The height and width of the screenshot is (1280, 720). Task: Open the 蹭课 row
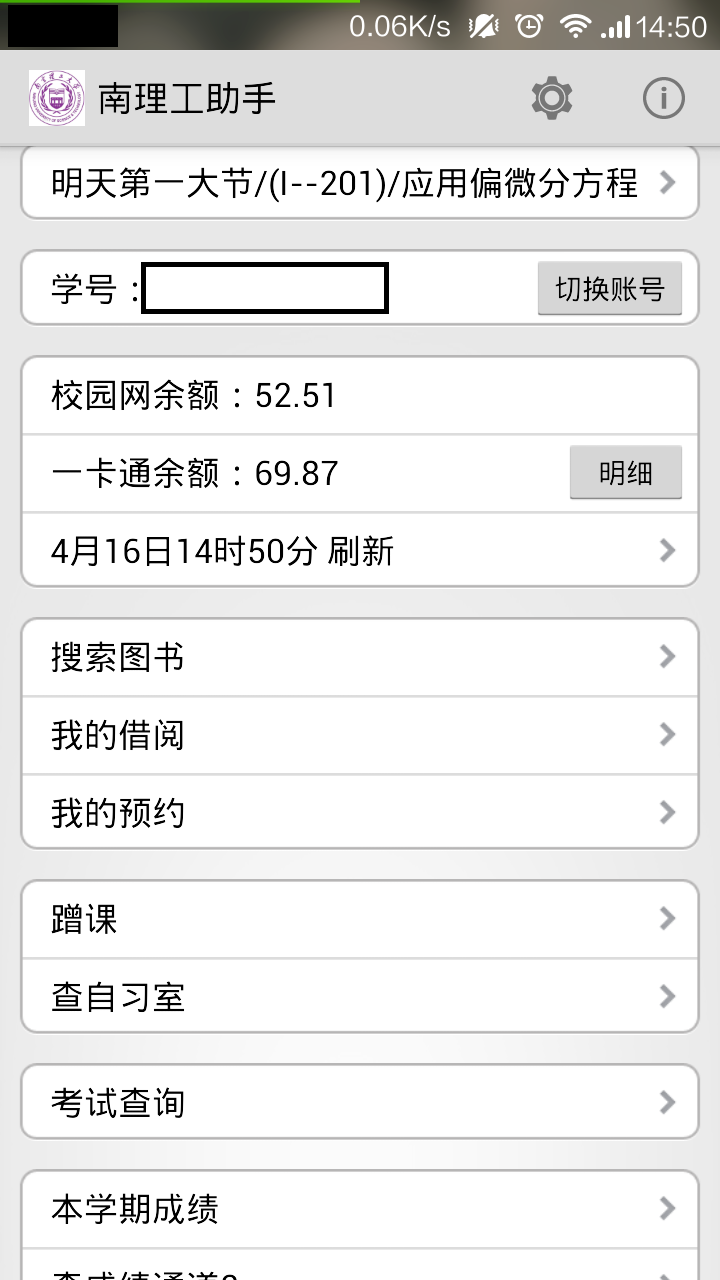(x=360, y=919)
